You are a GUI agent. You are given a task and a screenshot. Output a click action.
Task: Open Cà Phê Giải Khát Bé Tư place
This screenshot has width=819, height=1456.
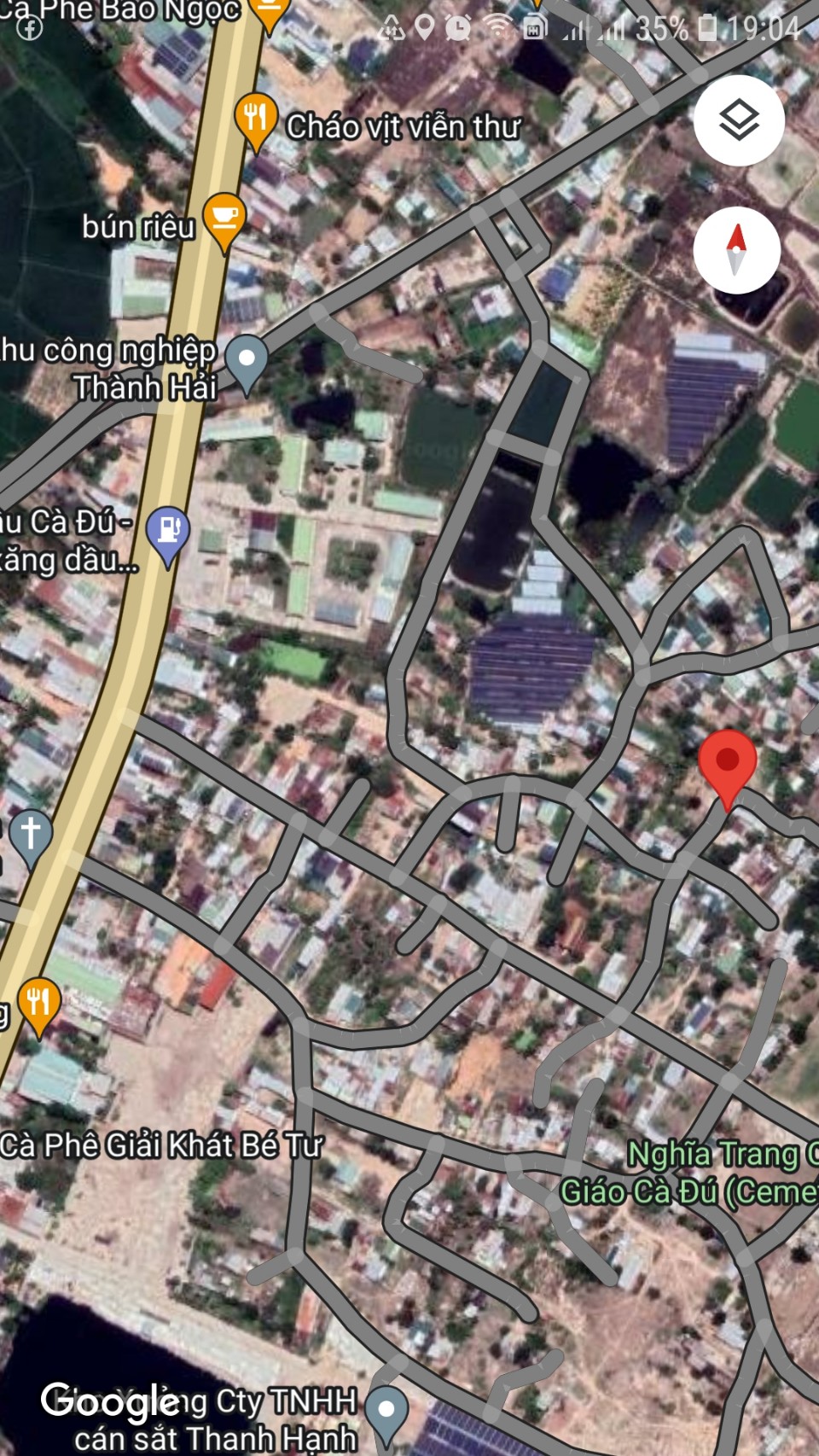click(160, 1145)
